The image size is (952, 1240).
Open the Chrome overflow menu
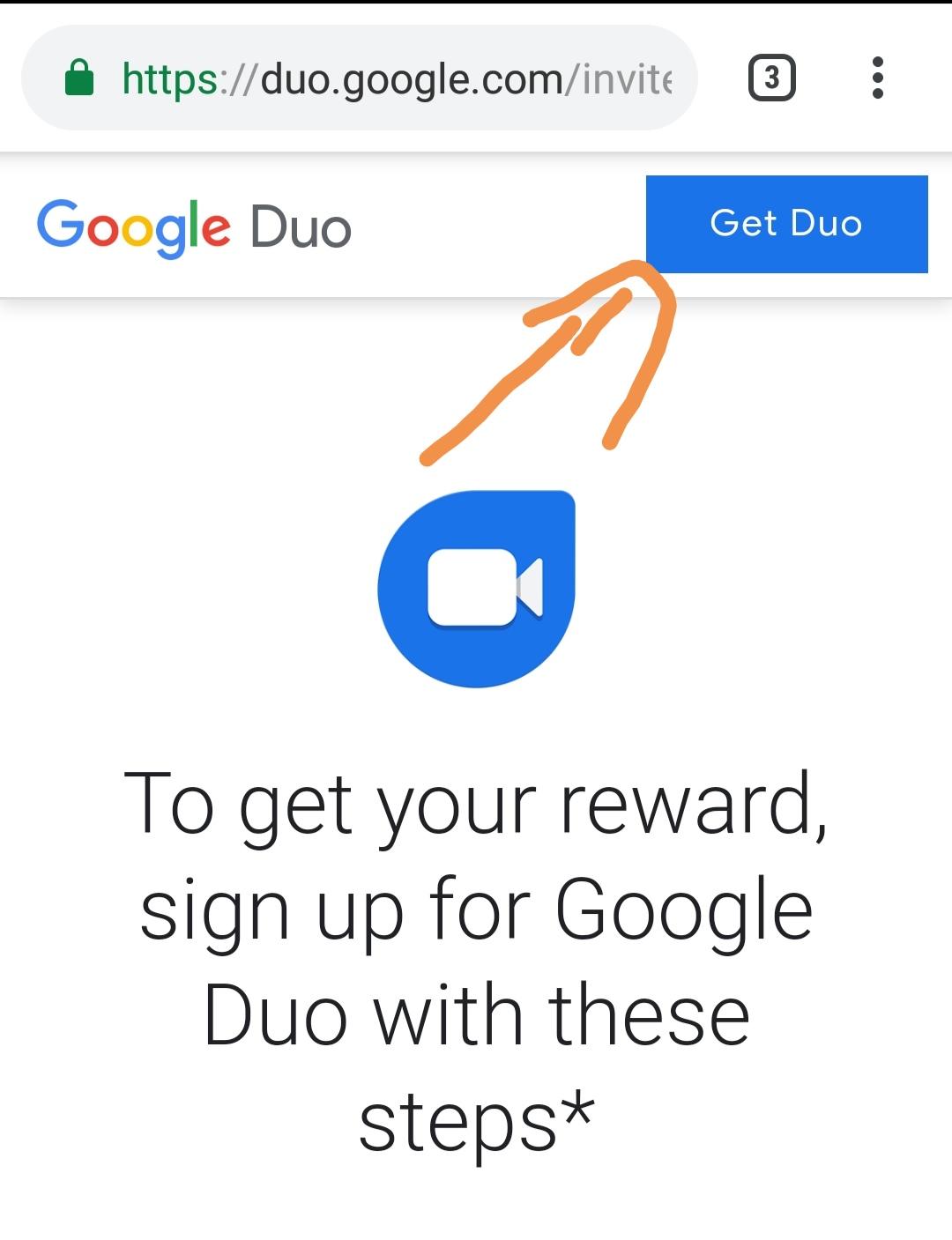click(877, 78)
